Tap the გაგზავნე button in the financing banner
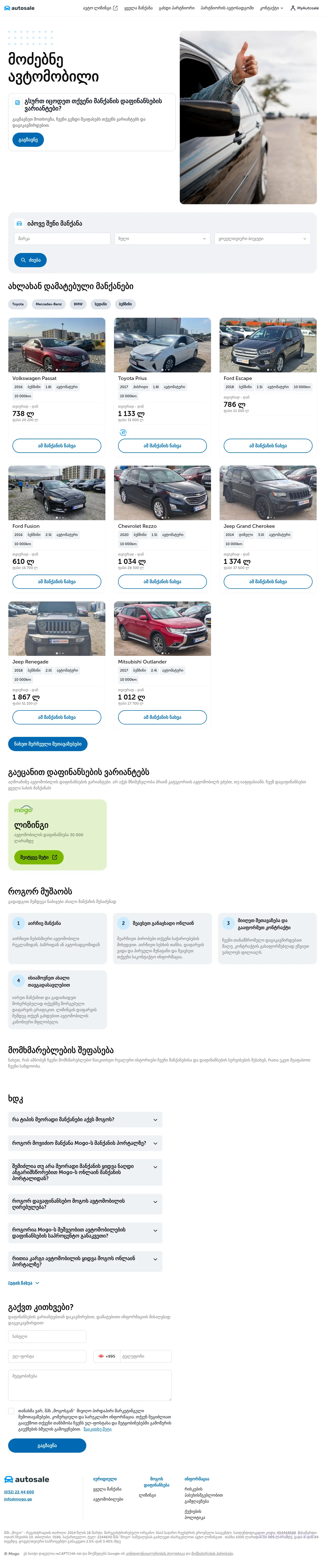325x1568 pixels. [x=28, y=139]
